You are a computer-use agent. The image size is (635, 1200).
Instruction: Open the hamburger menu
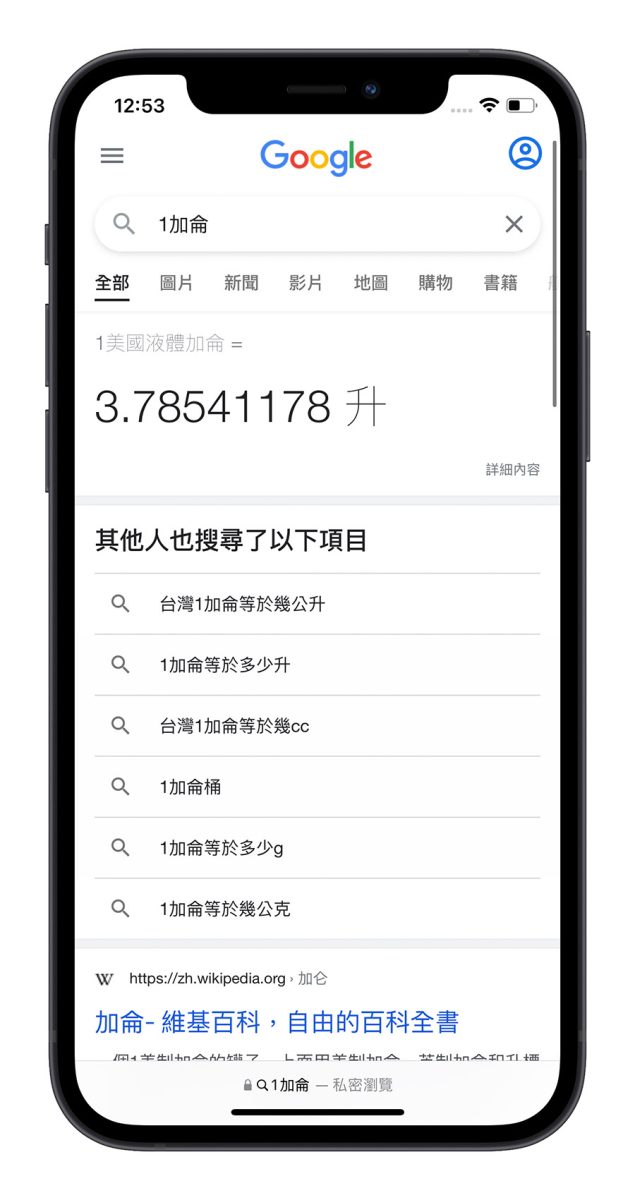(112, 156)
